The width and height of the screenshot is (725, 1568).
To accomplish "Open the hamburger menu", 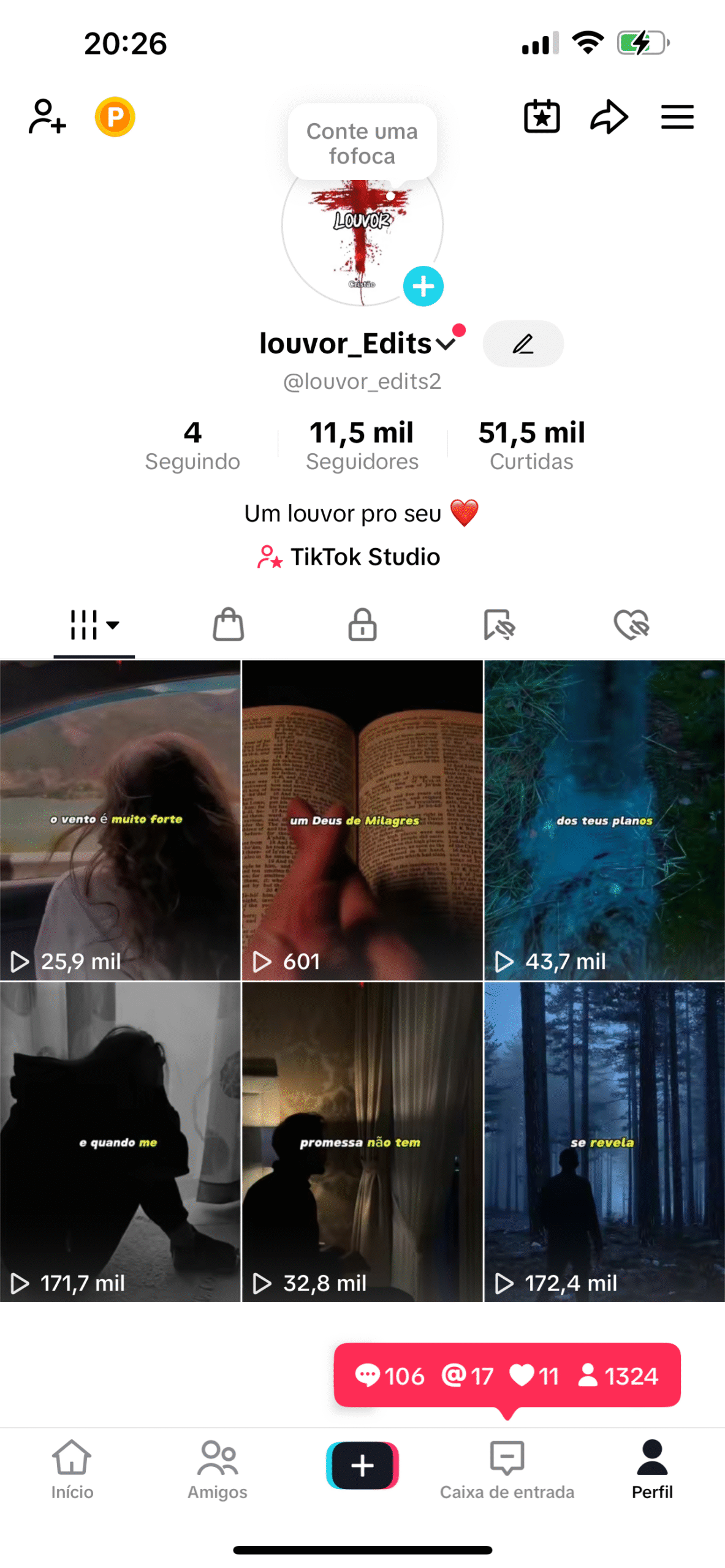I will [x=677, y=117].
